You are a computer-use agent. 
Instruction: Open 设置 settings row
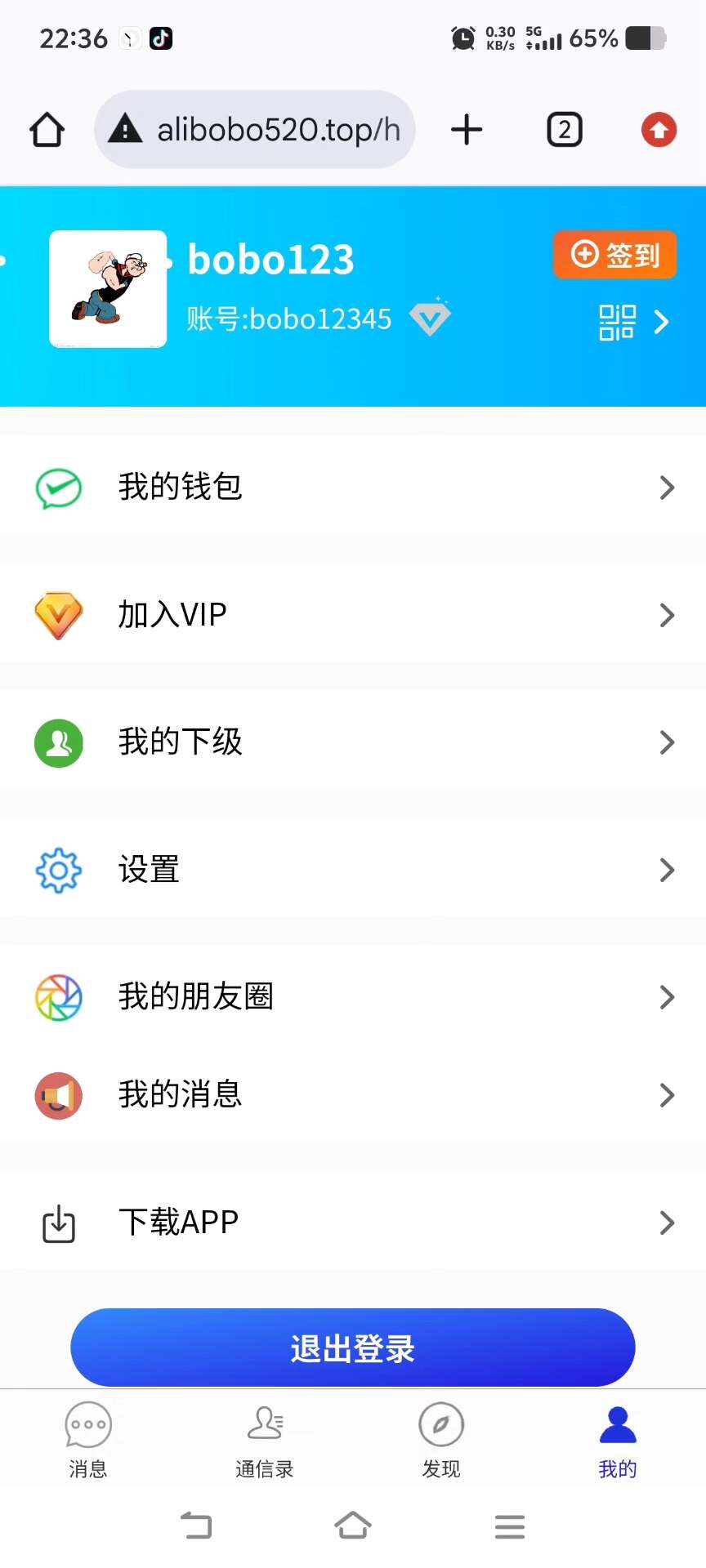(353, 869)
